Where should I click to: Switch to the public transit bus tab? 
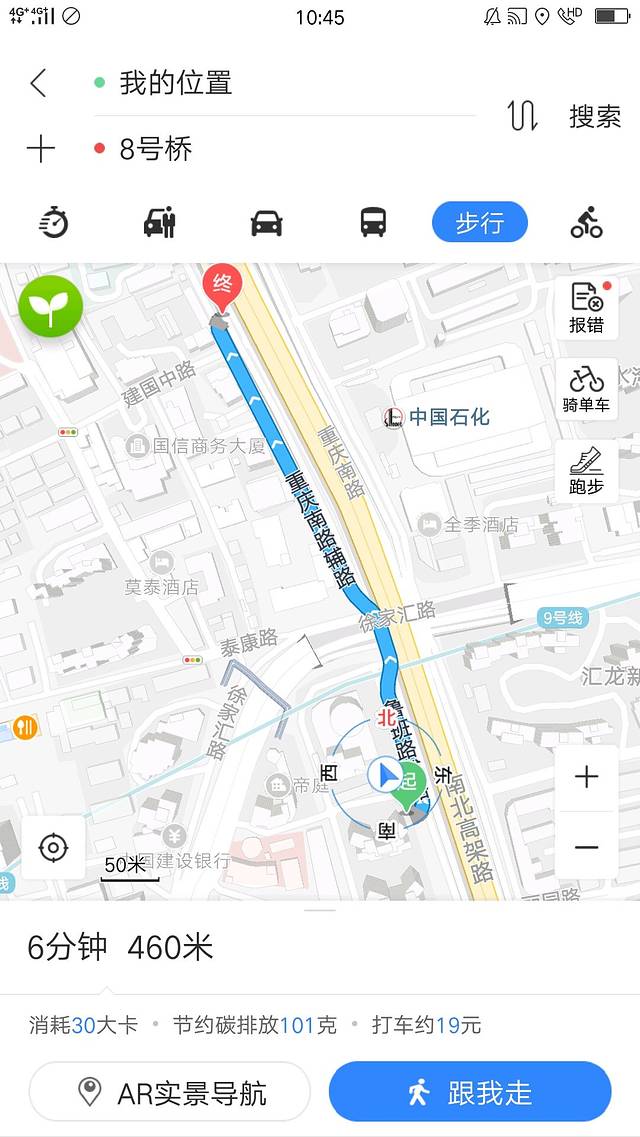[x=373, y=222]
